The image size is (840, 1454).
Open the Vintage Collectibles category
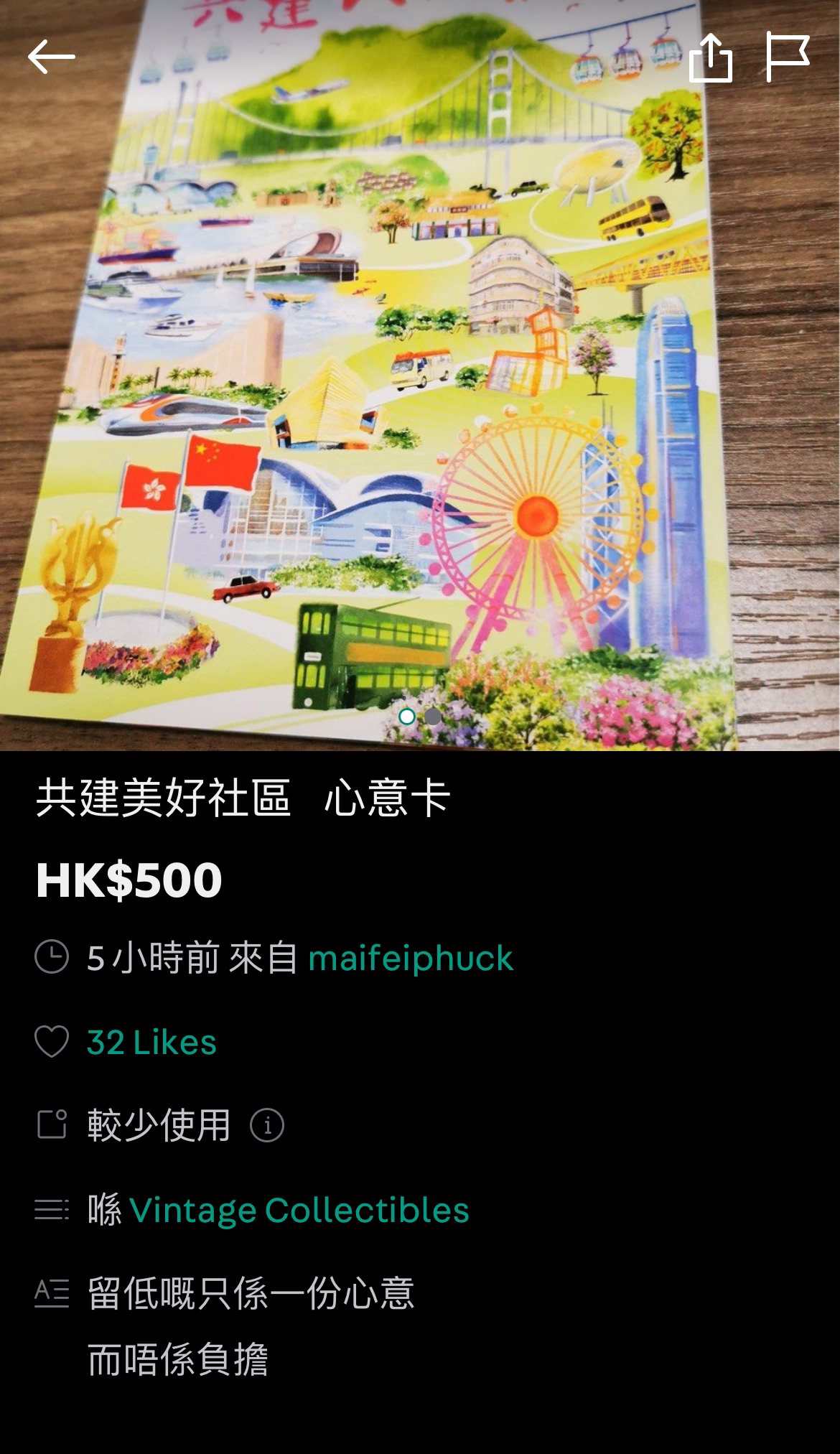(299, 1208)
